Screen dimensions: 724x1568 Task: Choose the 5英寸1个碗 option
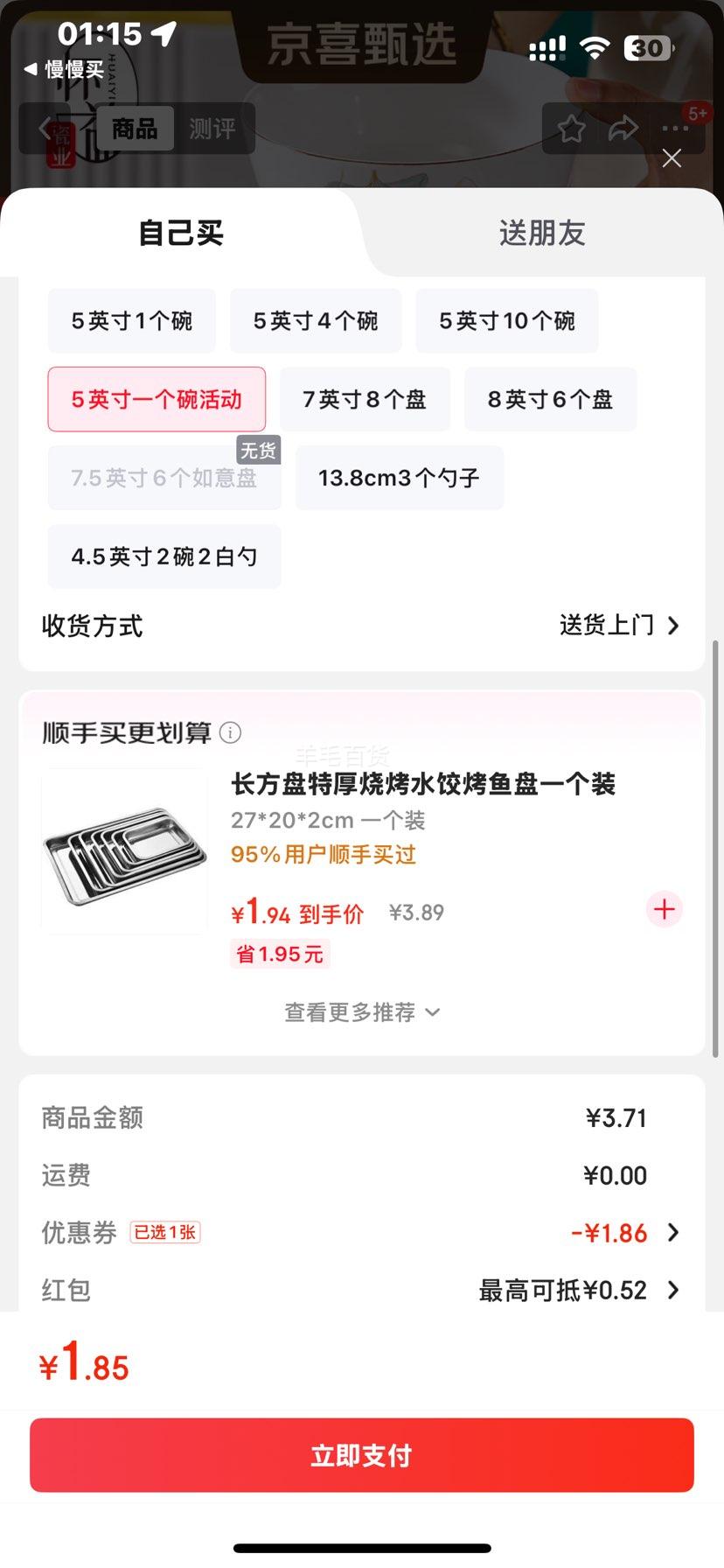131,321
